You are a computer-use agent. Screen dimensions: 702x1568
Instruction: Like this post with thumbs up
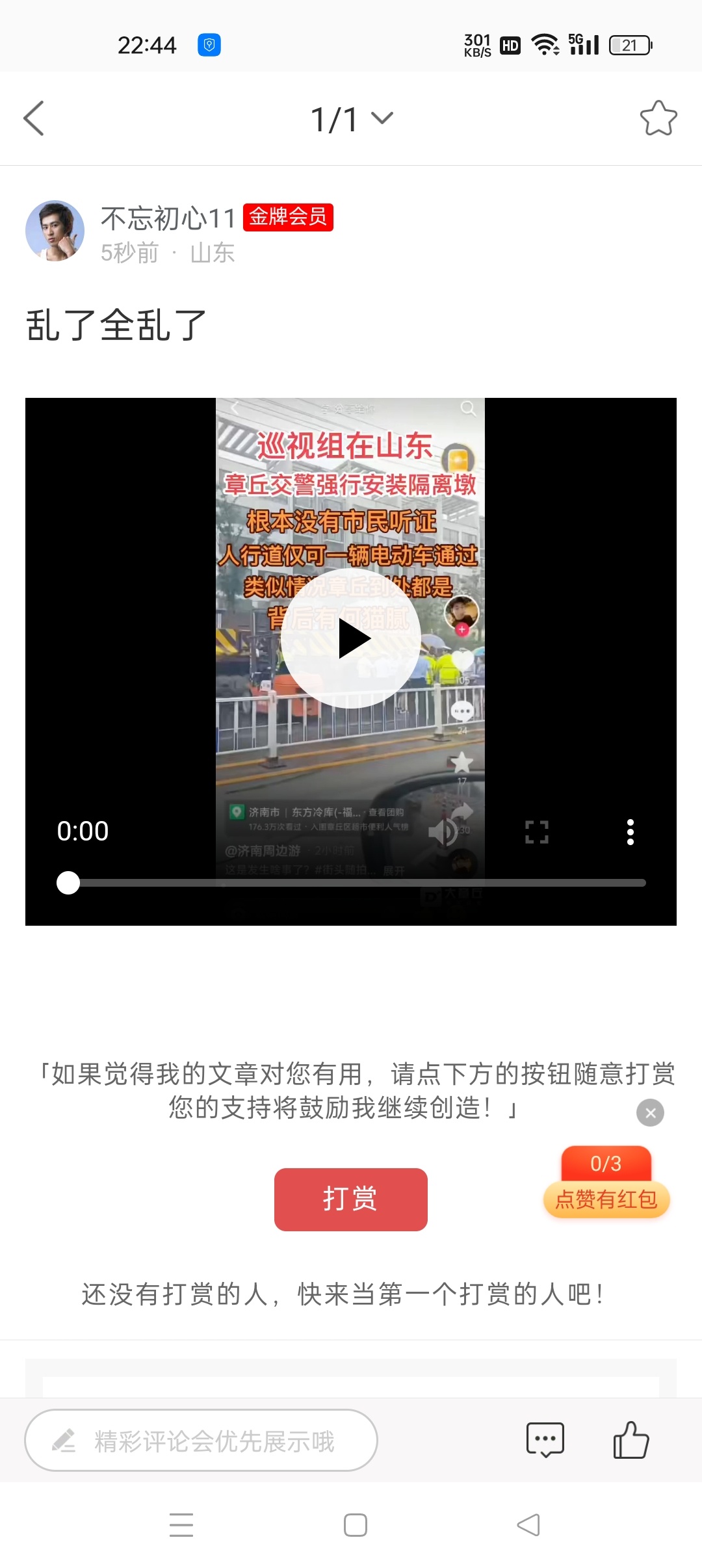631,1440
